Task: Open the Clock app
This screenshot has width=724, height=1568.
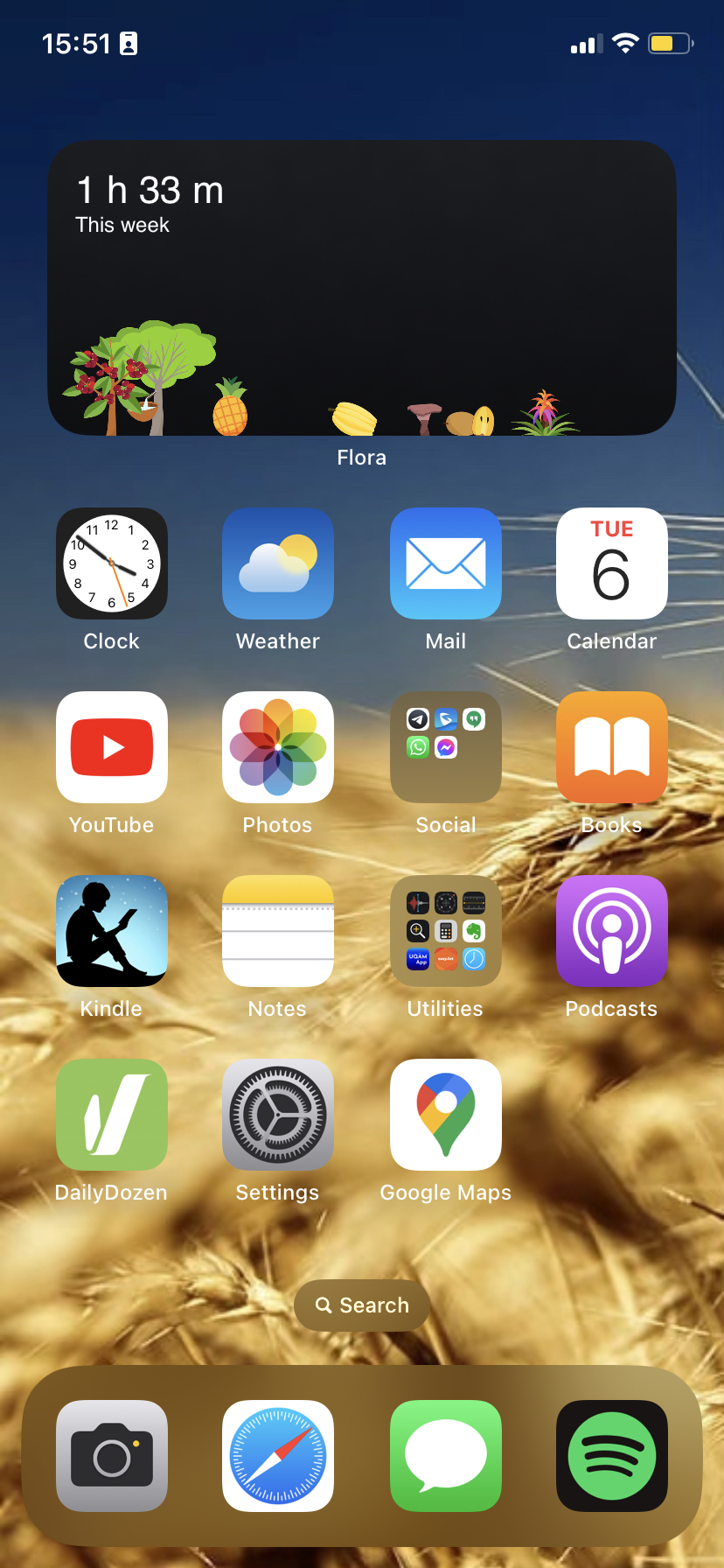Action: tap(112, 563)
